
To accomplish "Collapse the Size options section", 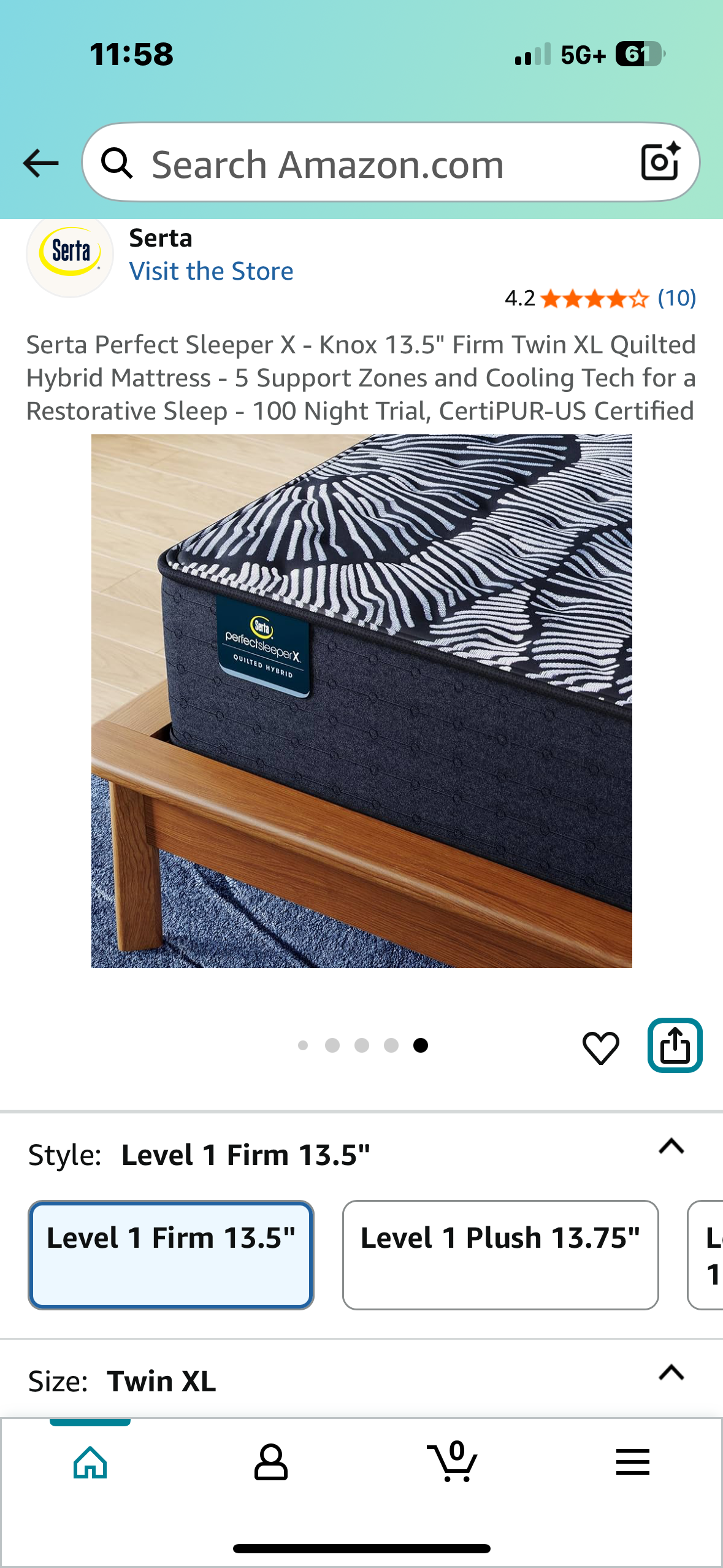I will coord(671,1372).
